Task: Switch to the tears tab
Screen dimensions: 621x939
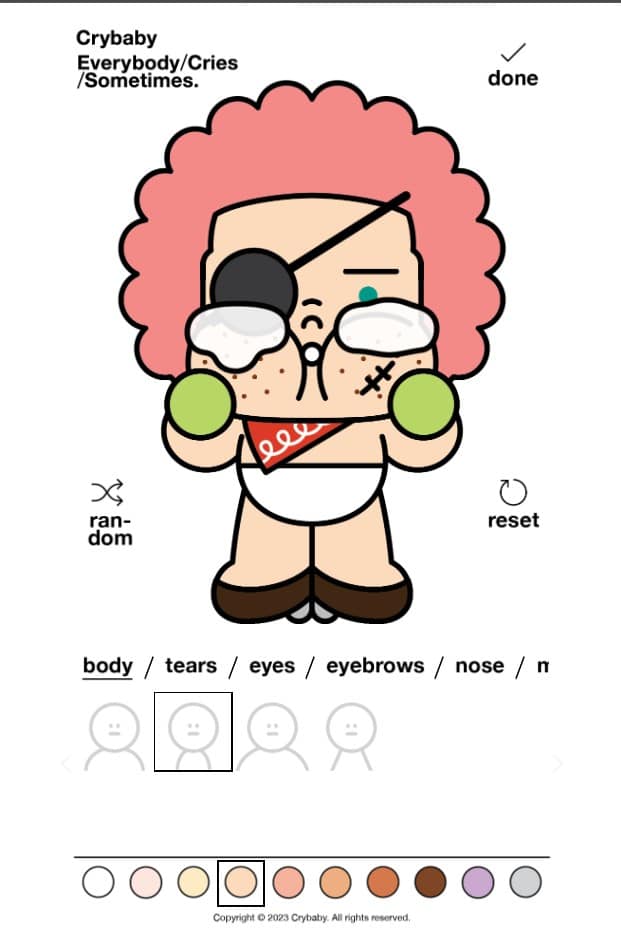Action: tap(190, 666)
